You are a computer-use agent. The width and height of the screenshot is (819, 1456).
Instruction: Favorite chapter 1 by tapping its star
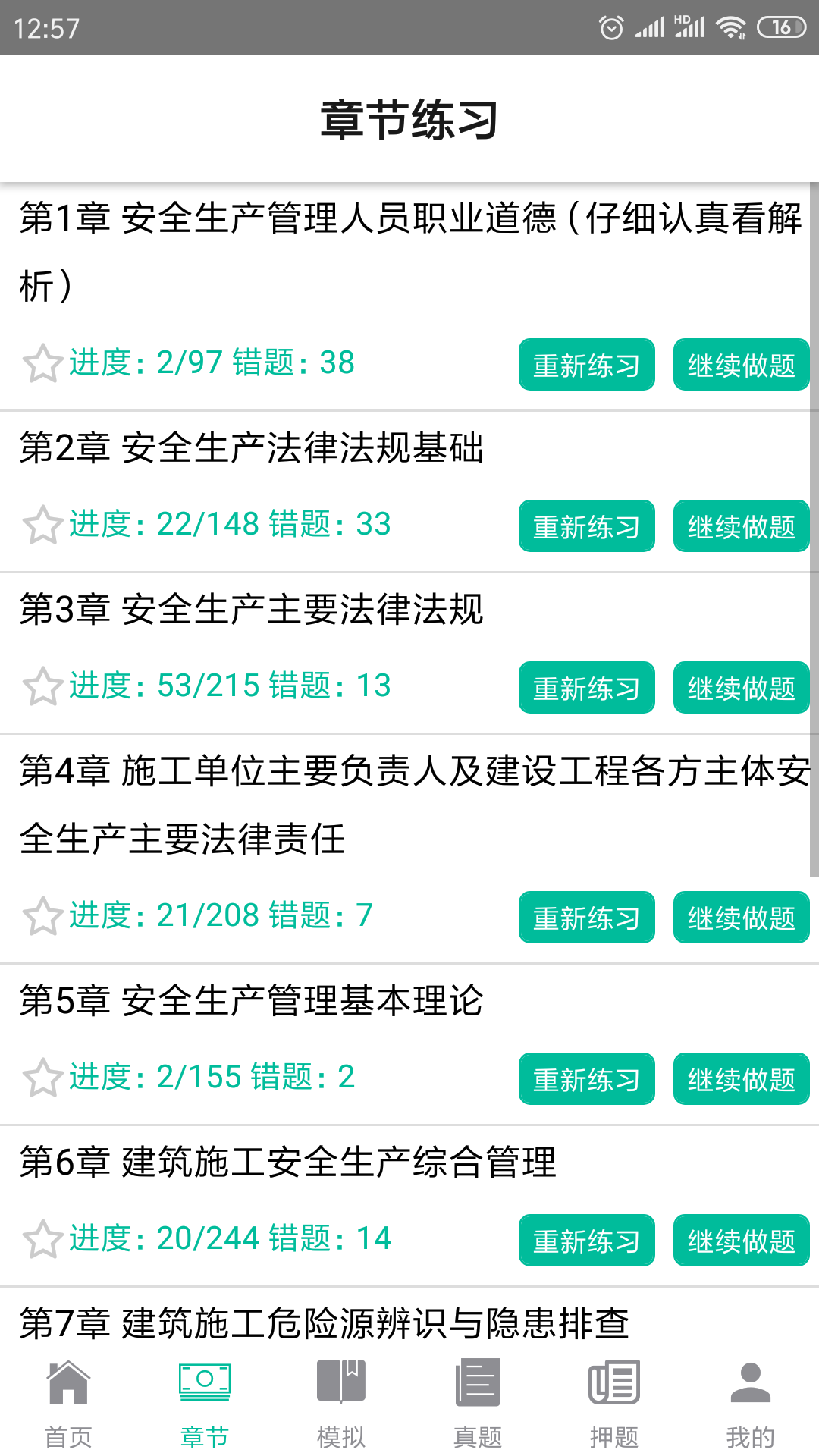(42, 365)
